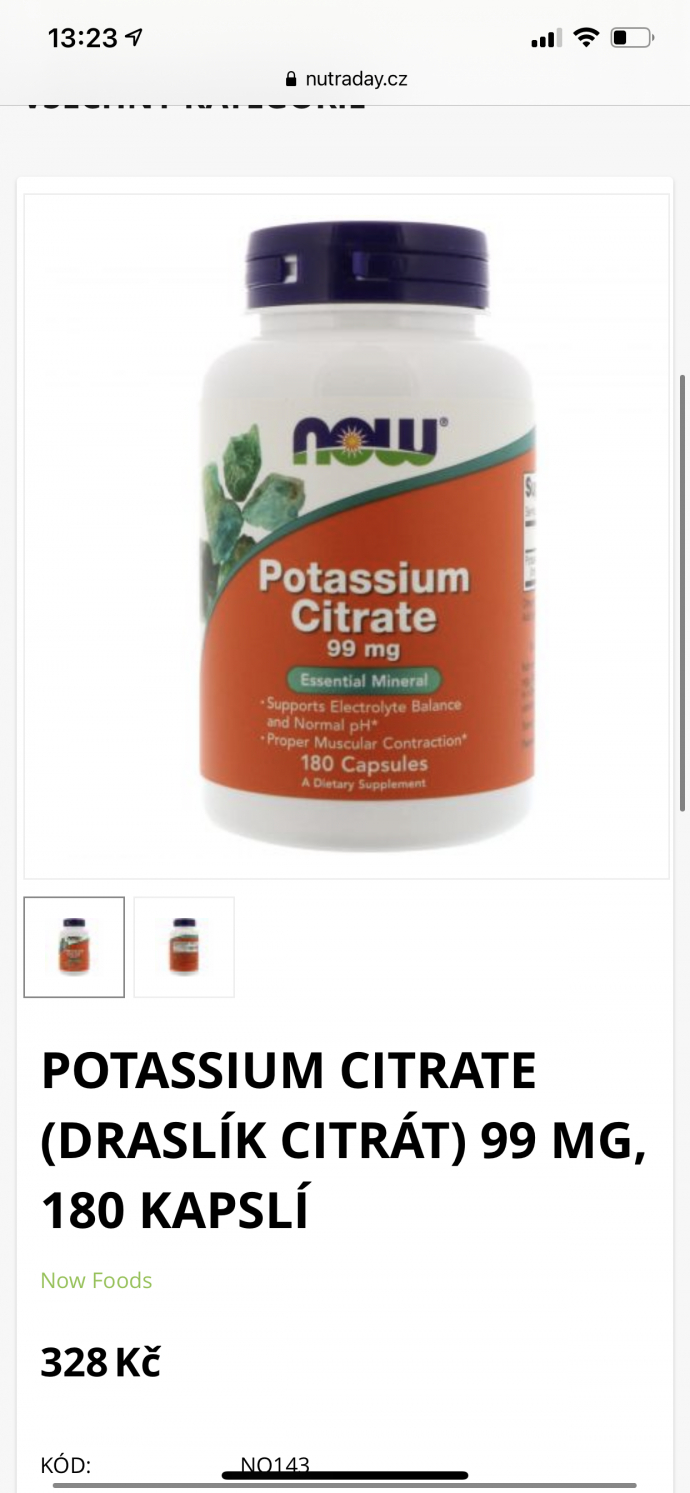Image resolution: width=690 pixels, height=1493 pixels.
Task: Open the Now Foods brand link
Action: [x=96, y=1280]
